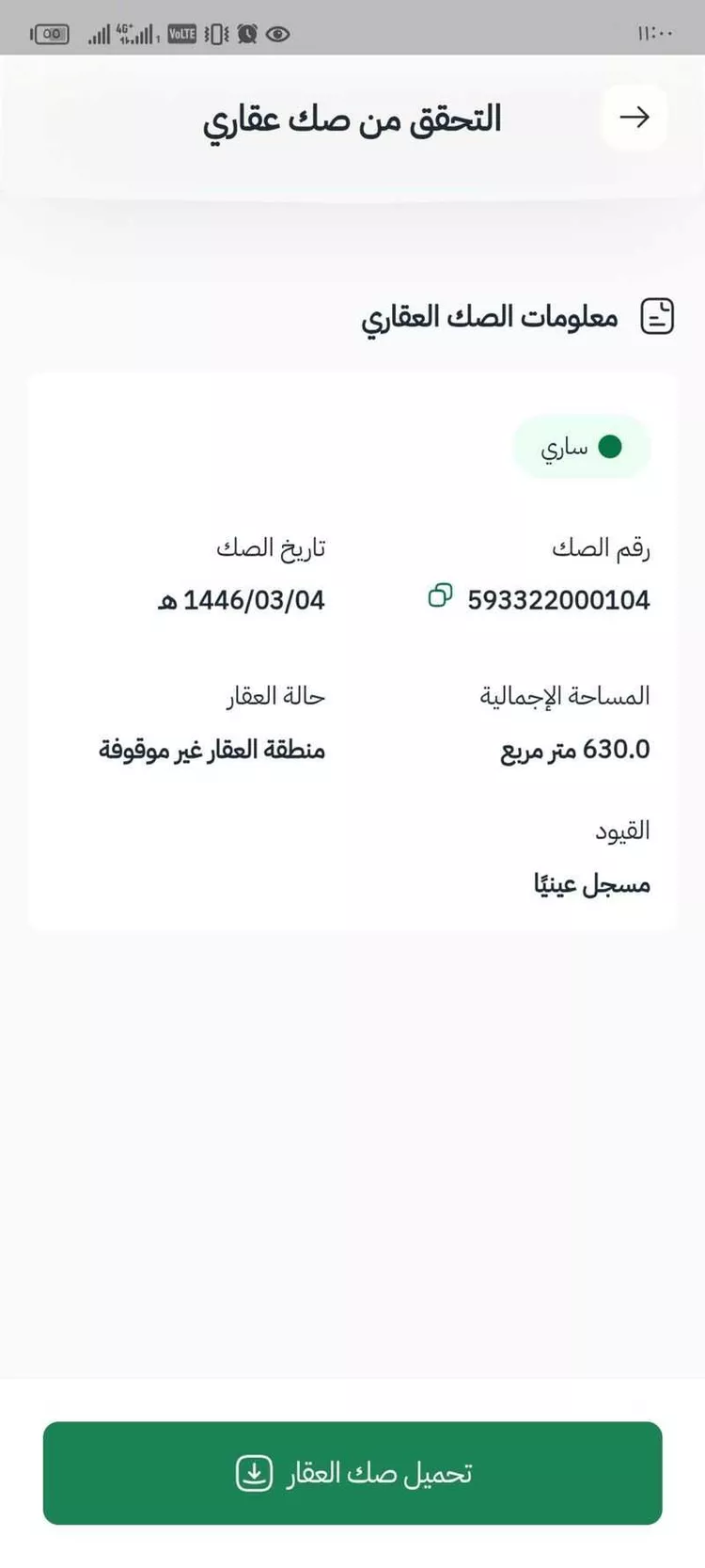Go back using the arrow at the top
Viewport: 705px width, 1568px height.
tap(635, 117)
